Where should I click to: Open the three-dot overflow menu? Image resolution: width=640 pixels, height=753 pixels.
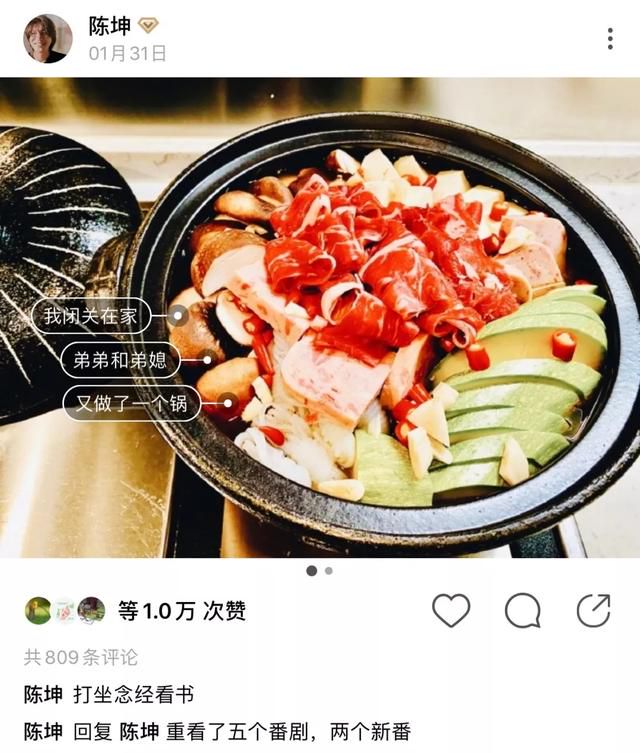coord(610,39)
